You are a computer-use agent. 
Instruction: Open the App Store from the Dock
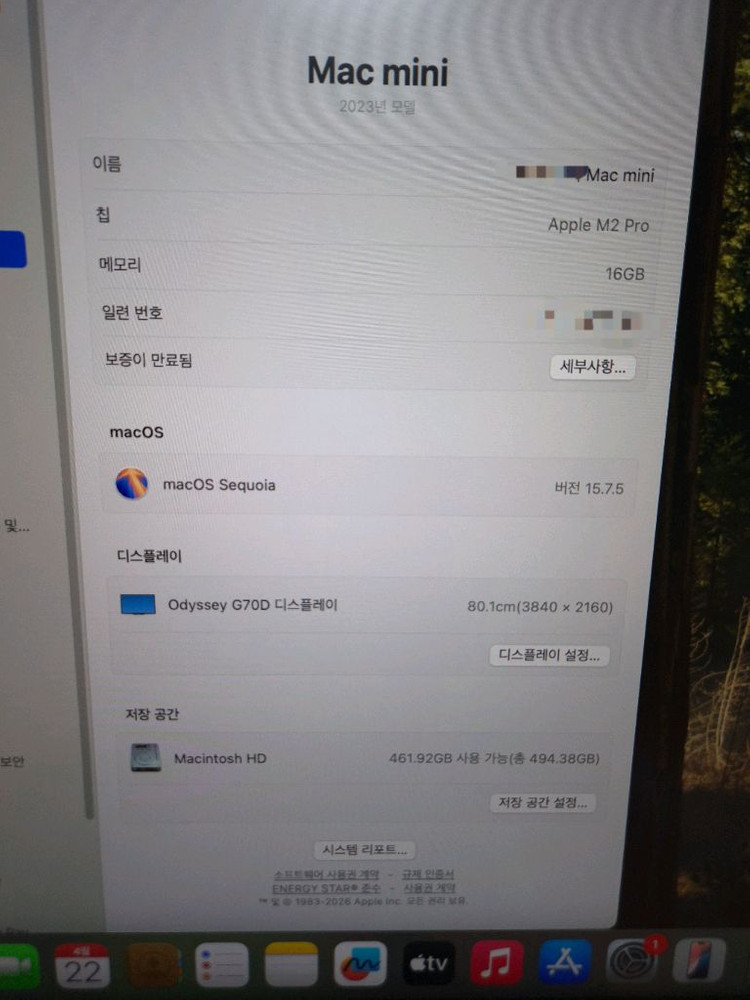coord(562,963)
